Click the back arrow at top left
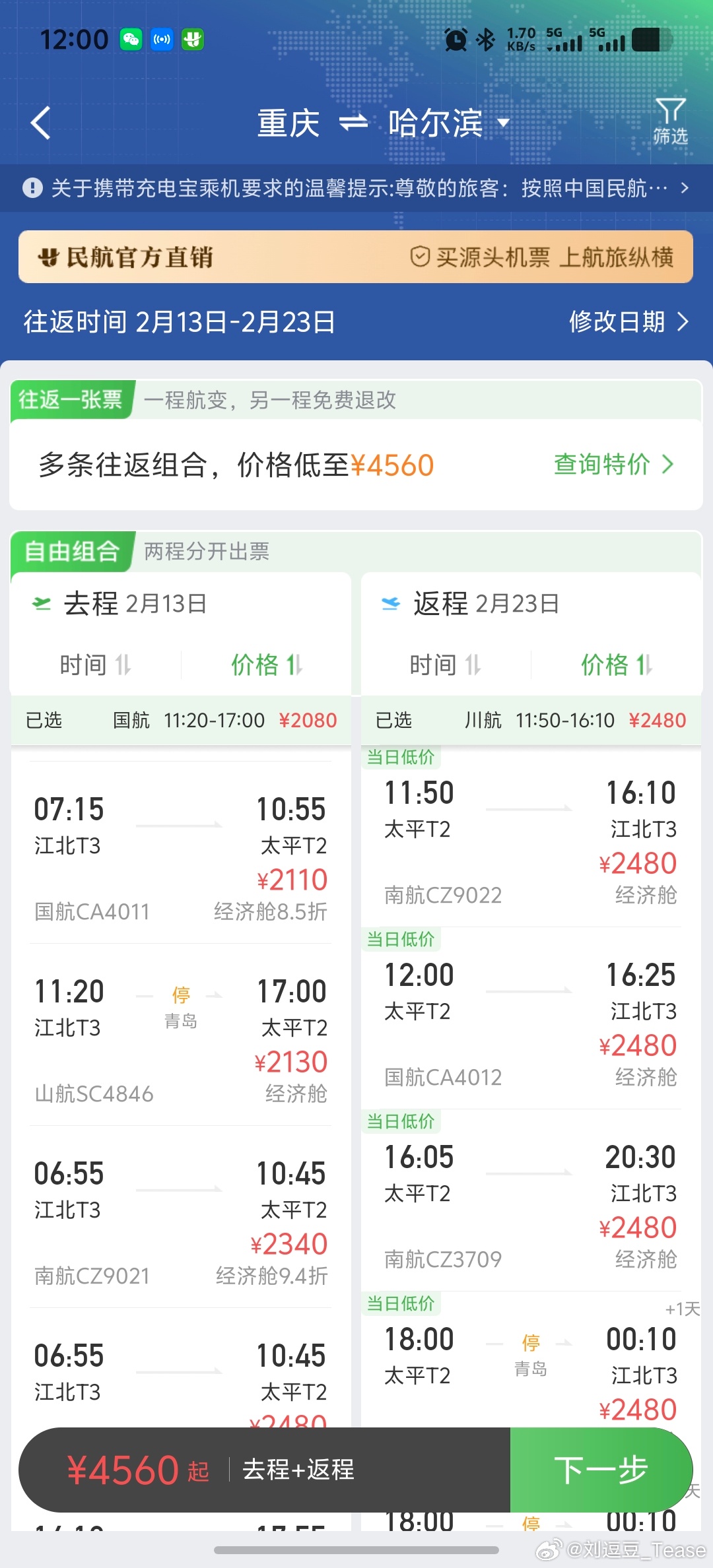 pos(41,123)
